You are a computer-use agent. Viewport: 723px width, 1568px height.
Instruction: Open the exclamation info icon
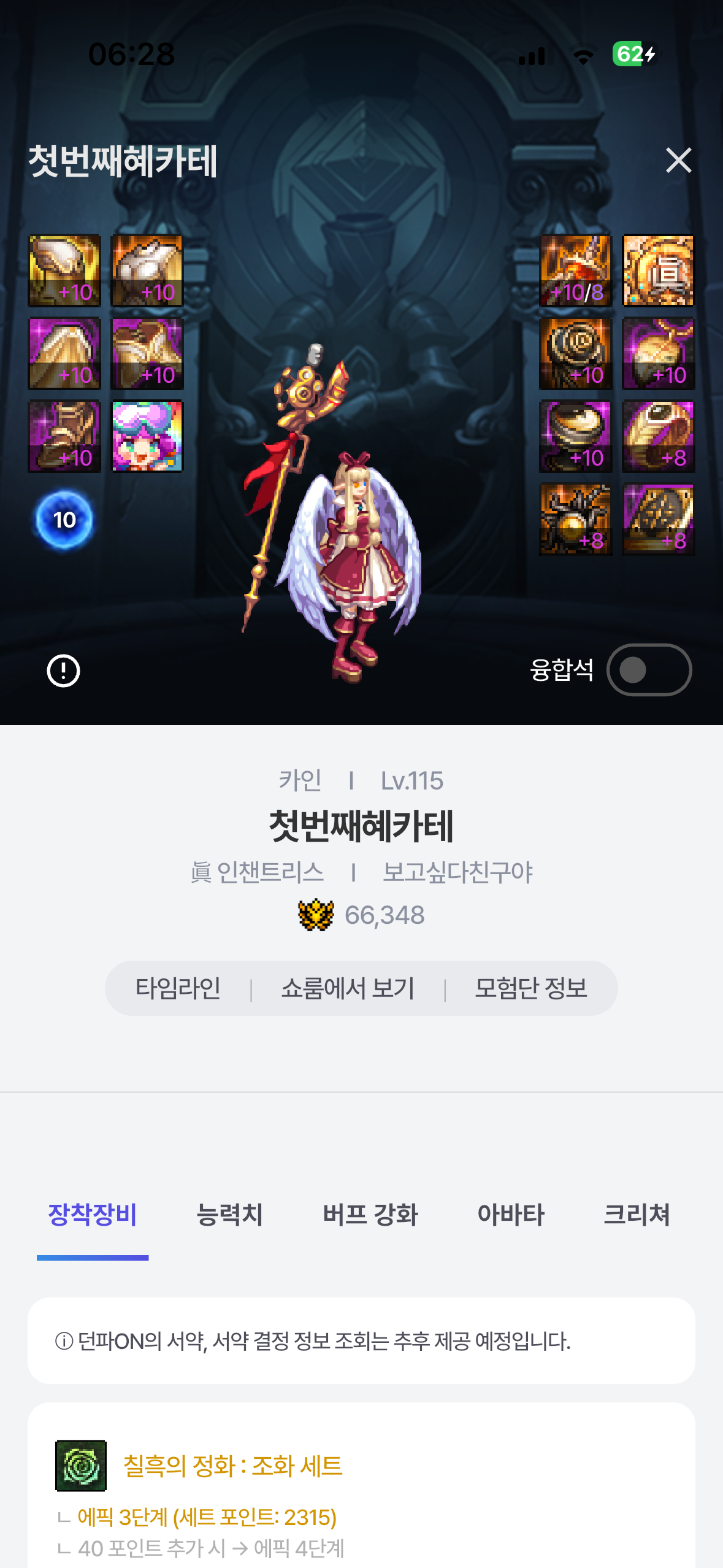[x=63, y=671]
